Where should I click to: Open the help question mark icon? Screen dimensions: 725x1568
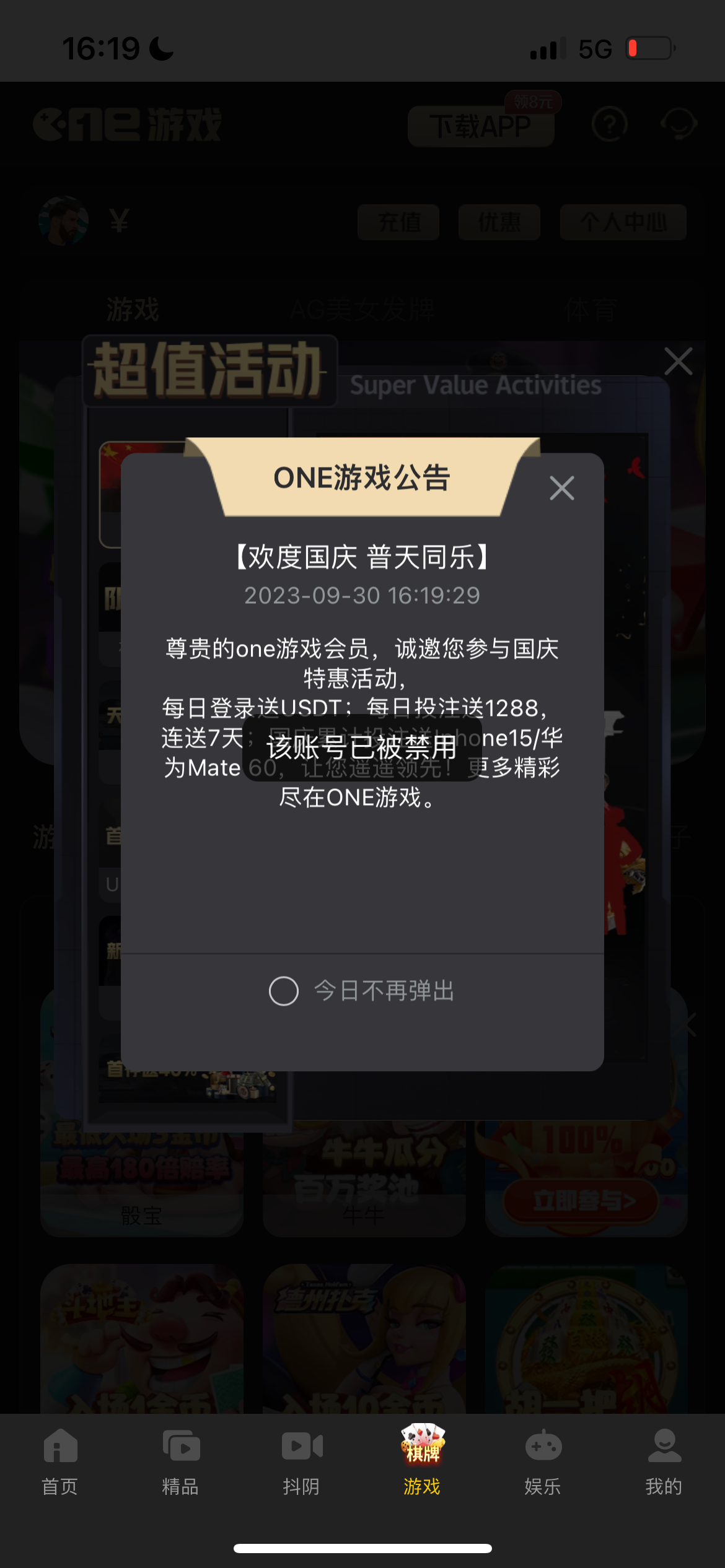pyautogui.click(x=610, y=124)
